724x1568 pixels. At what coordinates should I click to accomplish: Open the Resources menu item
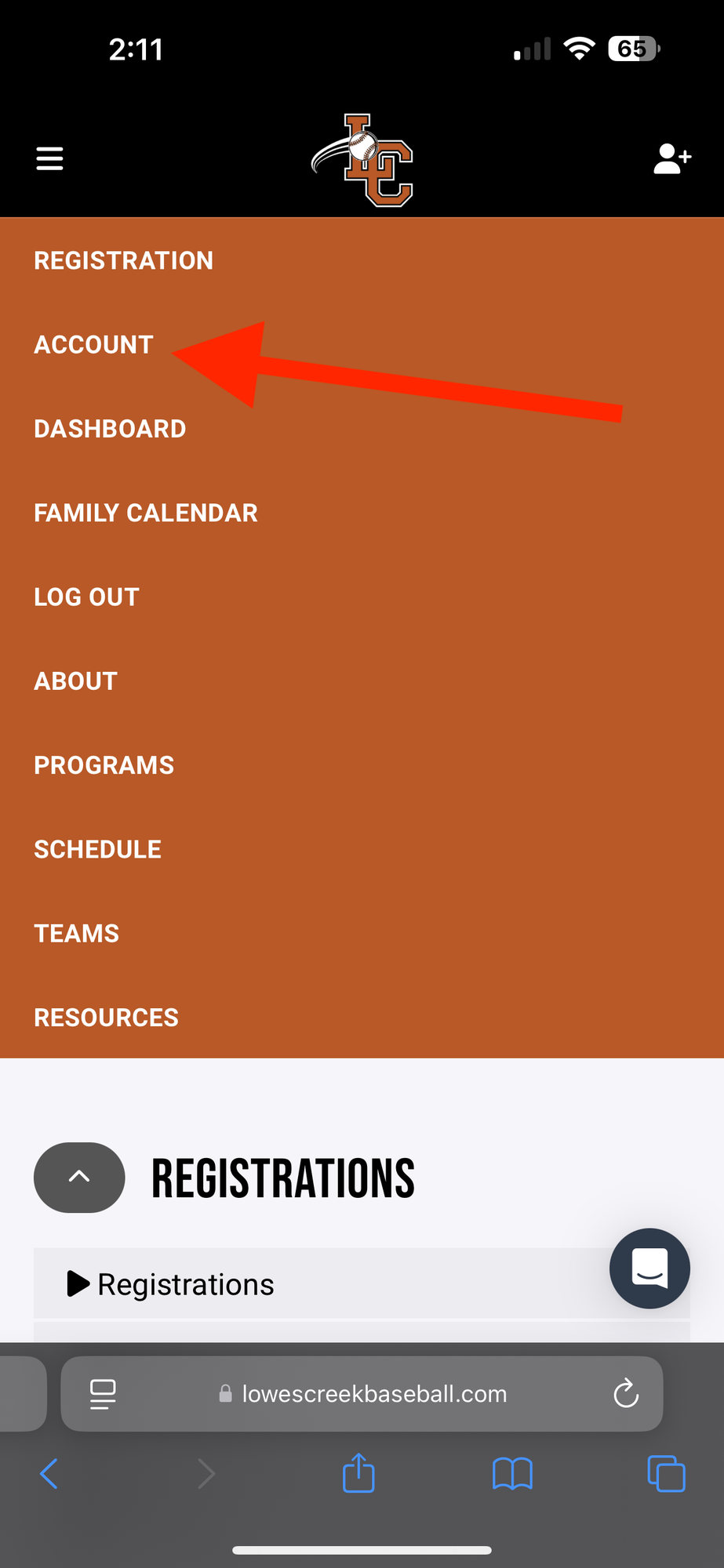[x=106, y=1018]
